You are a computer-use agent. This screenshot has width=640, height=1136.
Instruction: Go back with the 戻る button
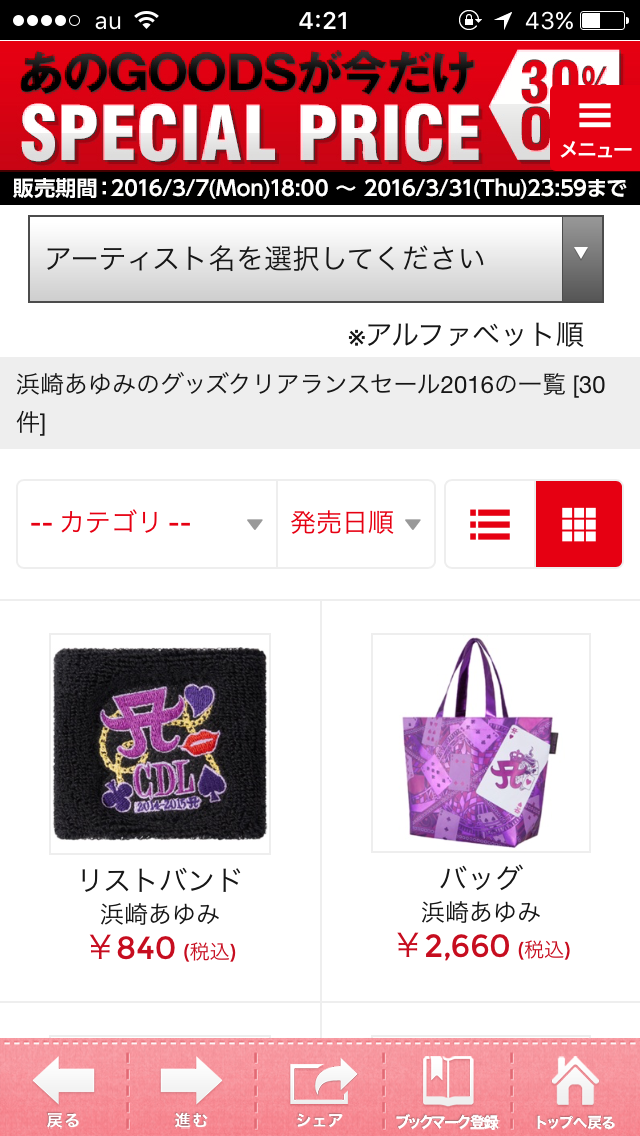[x=64, y=1090]
